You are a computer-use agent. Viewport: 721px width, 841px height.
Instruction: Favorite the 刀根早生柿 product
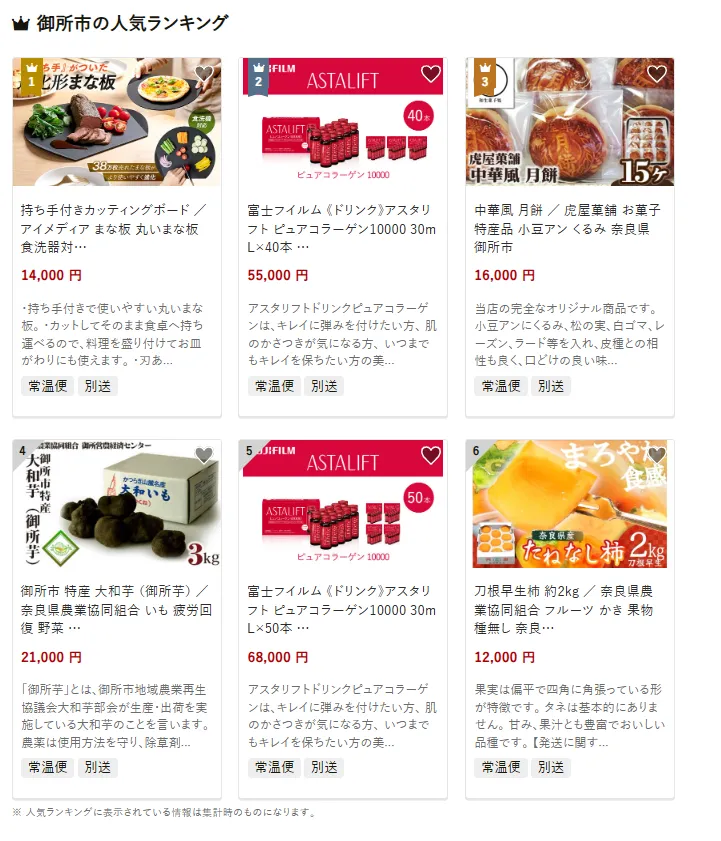[657, 456]
